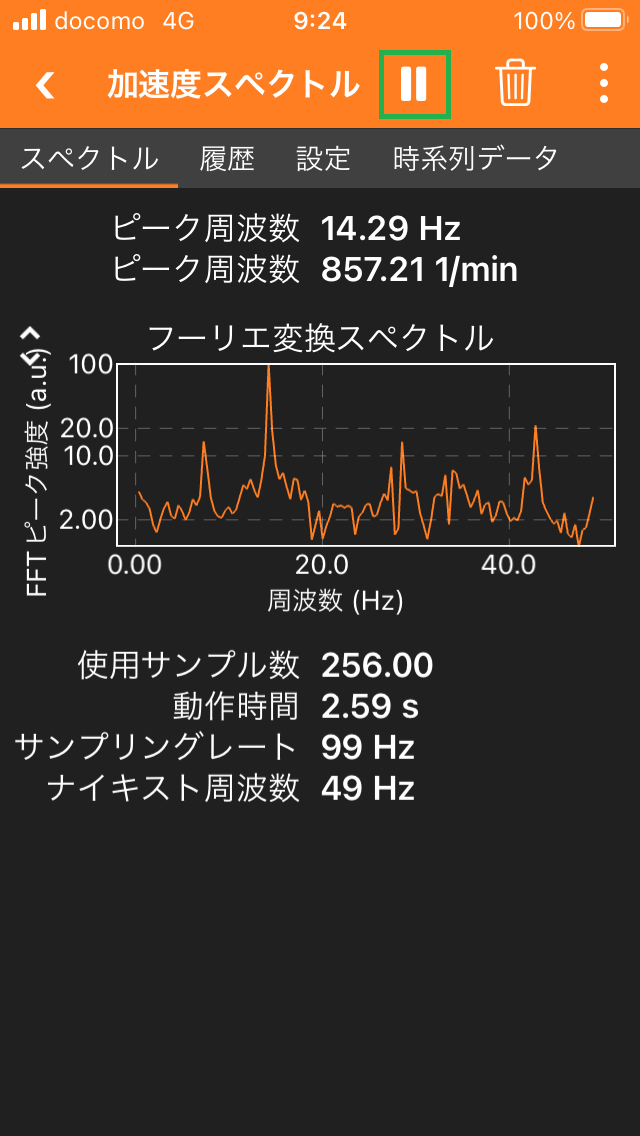
Task: Go back with the arrow icon
Action: point(45,85)
